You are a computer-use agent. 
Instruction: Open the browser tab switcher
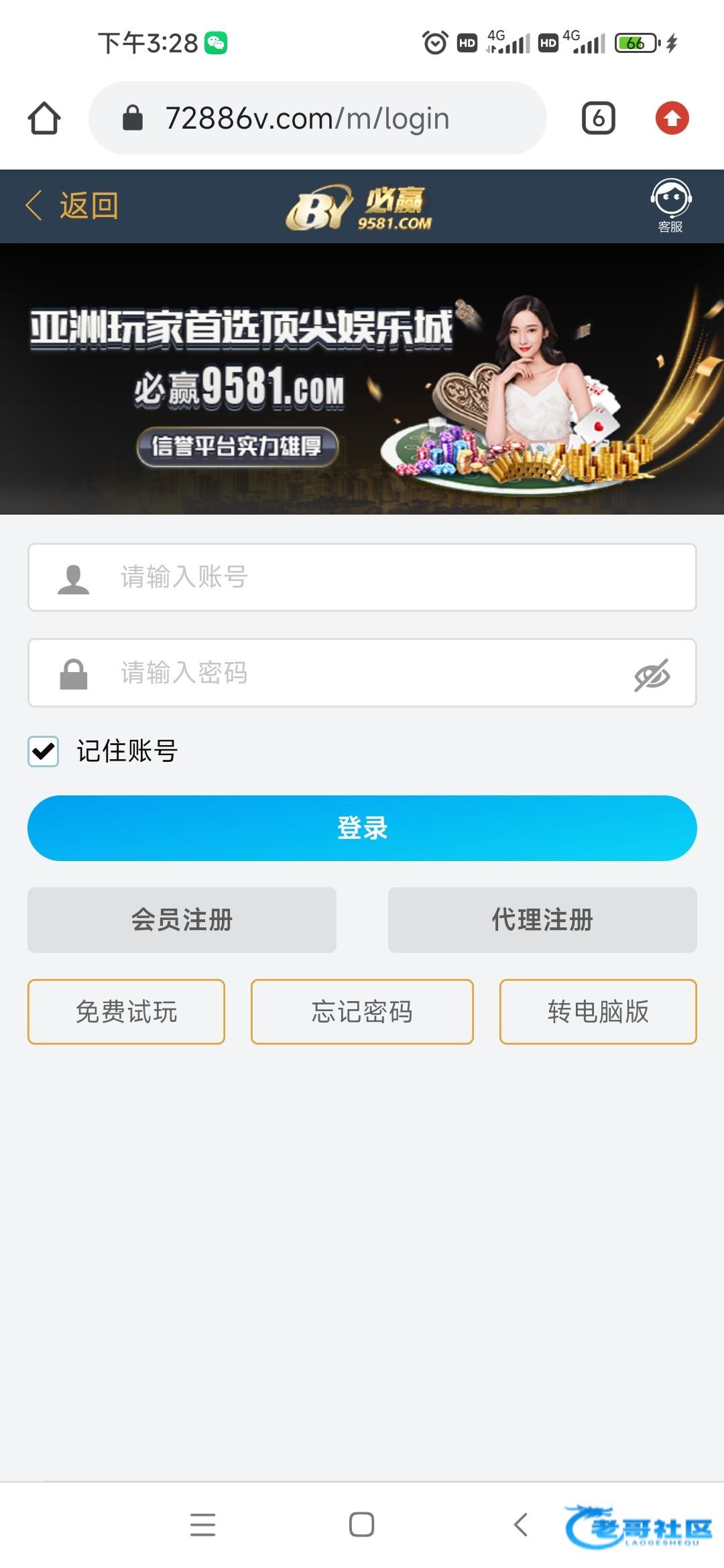[598, 119]
